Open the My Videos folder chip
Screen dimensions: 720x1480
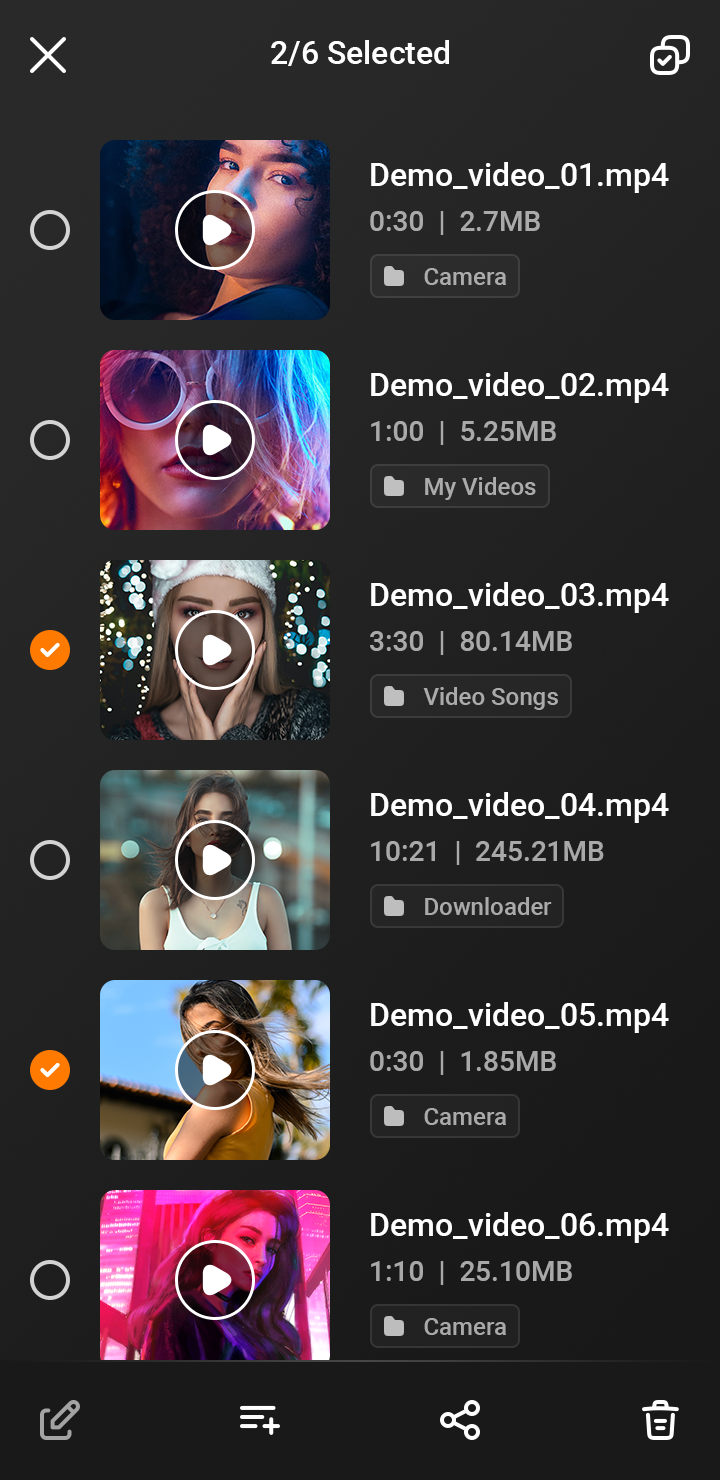[459, 486]
